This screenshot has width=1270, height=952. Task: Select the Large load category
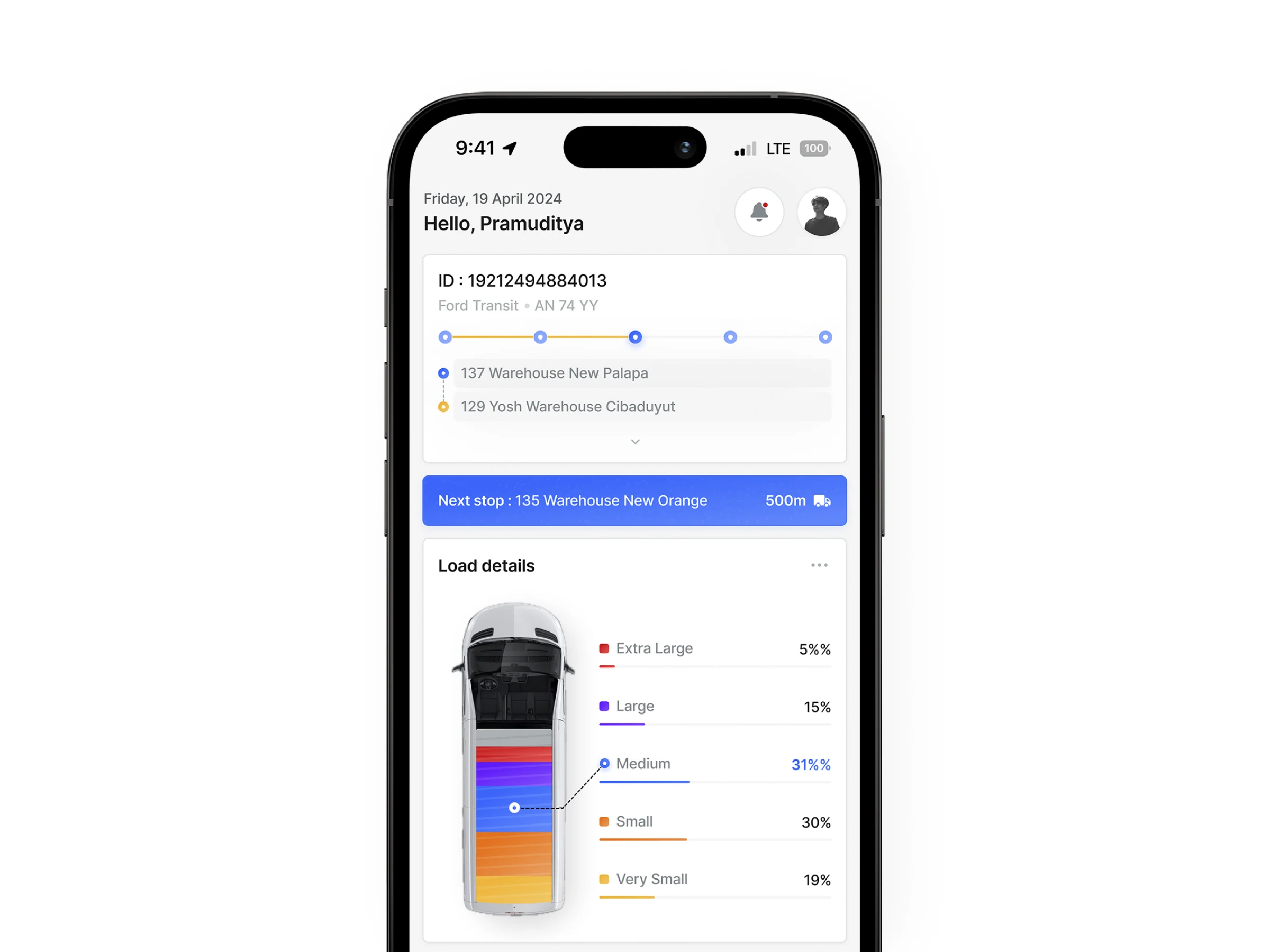coord(634,706)
